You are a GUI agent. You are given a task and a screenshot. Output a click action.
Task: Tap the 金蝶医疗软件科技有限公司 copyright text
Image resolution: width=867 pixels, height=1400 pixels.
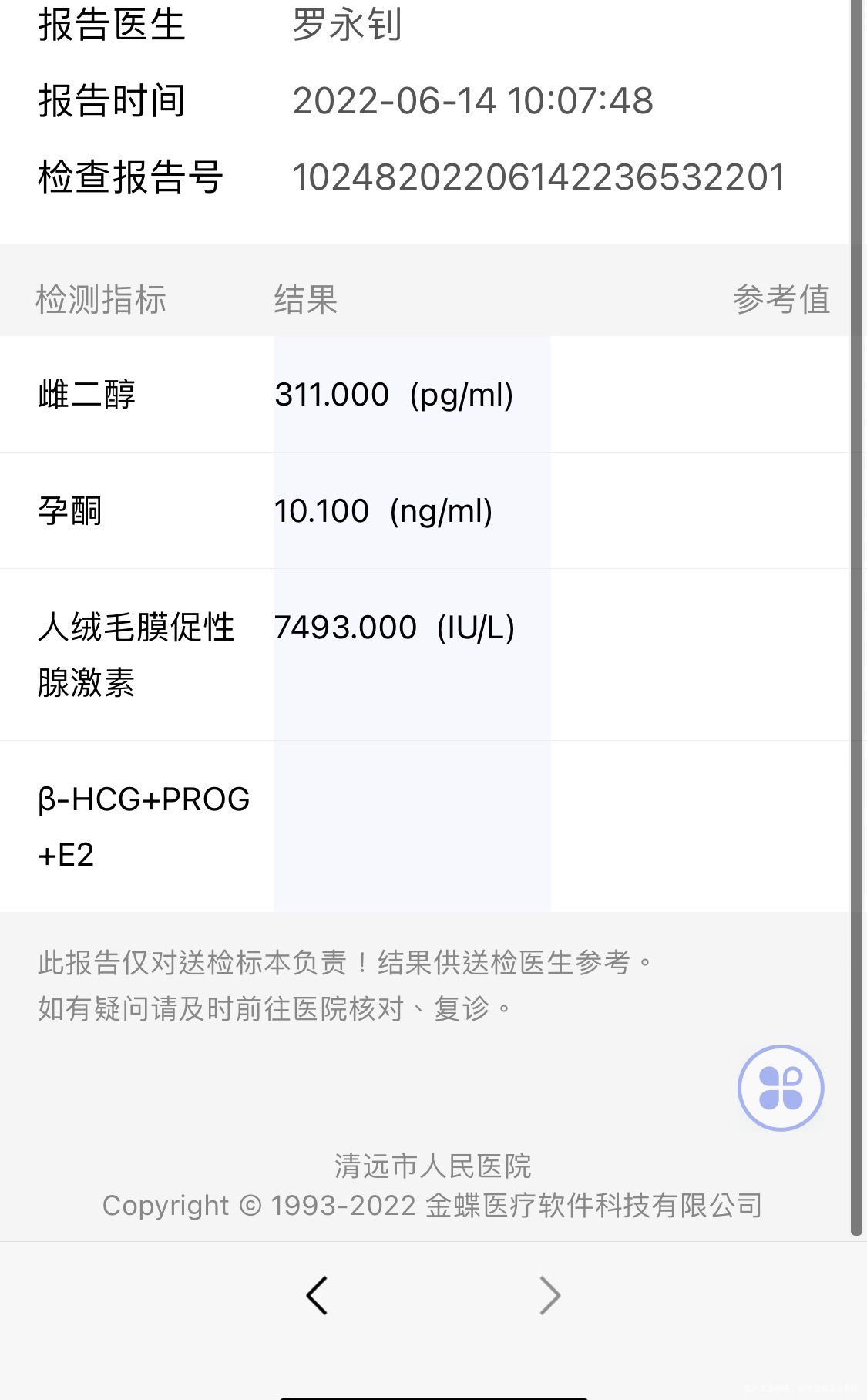coord(432,1206)
